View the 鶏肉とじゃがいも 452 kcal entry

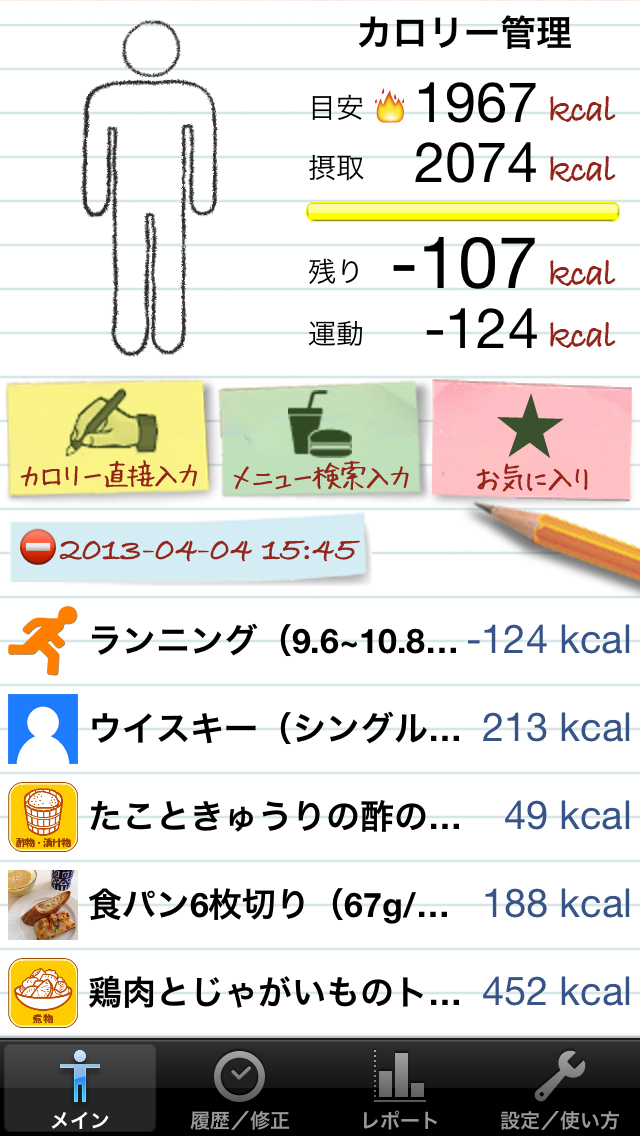(x=320, y=992)
